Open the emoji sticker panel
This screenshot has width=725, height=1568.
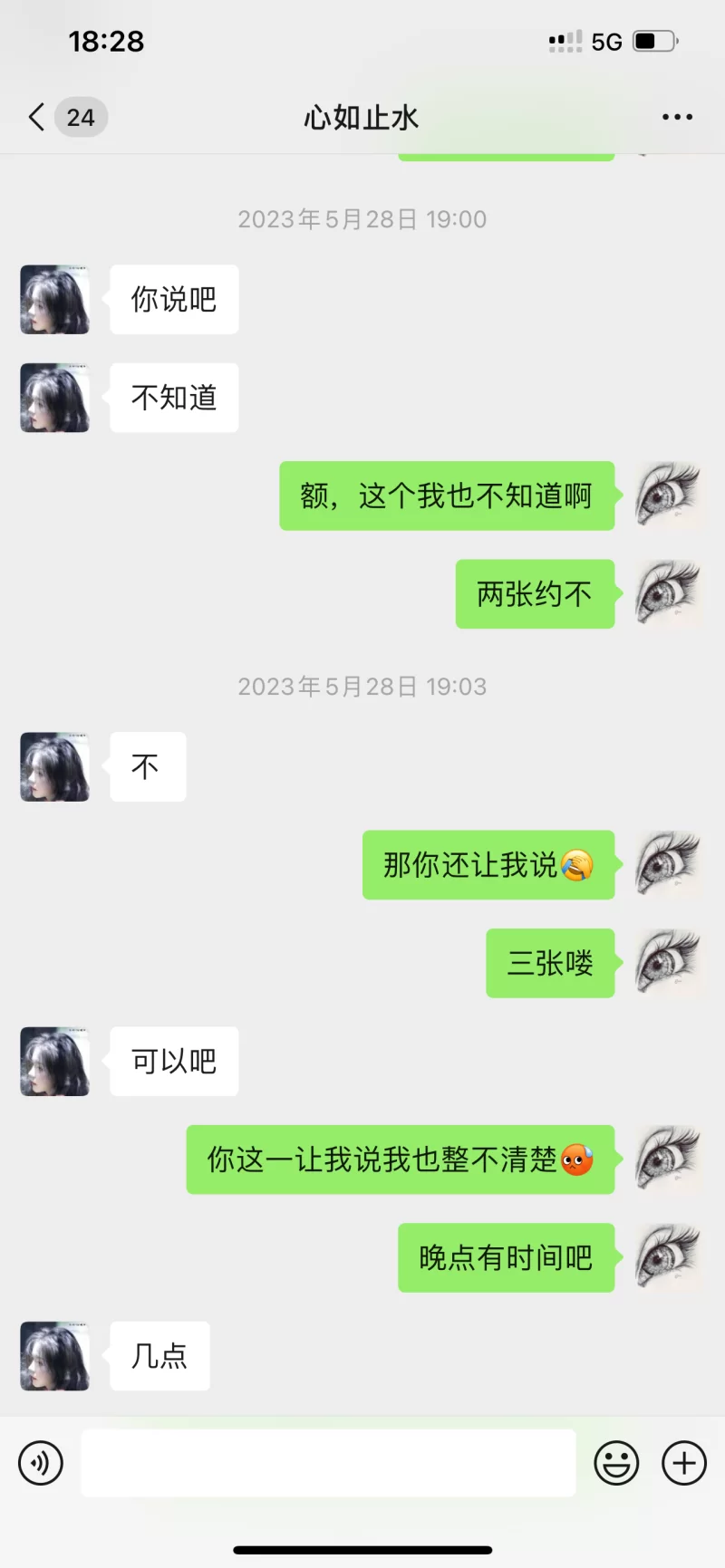(616, 1463)
